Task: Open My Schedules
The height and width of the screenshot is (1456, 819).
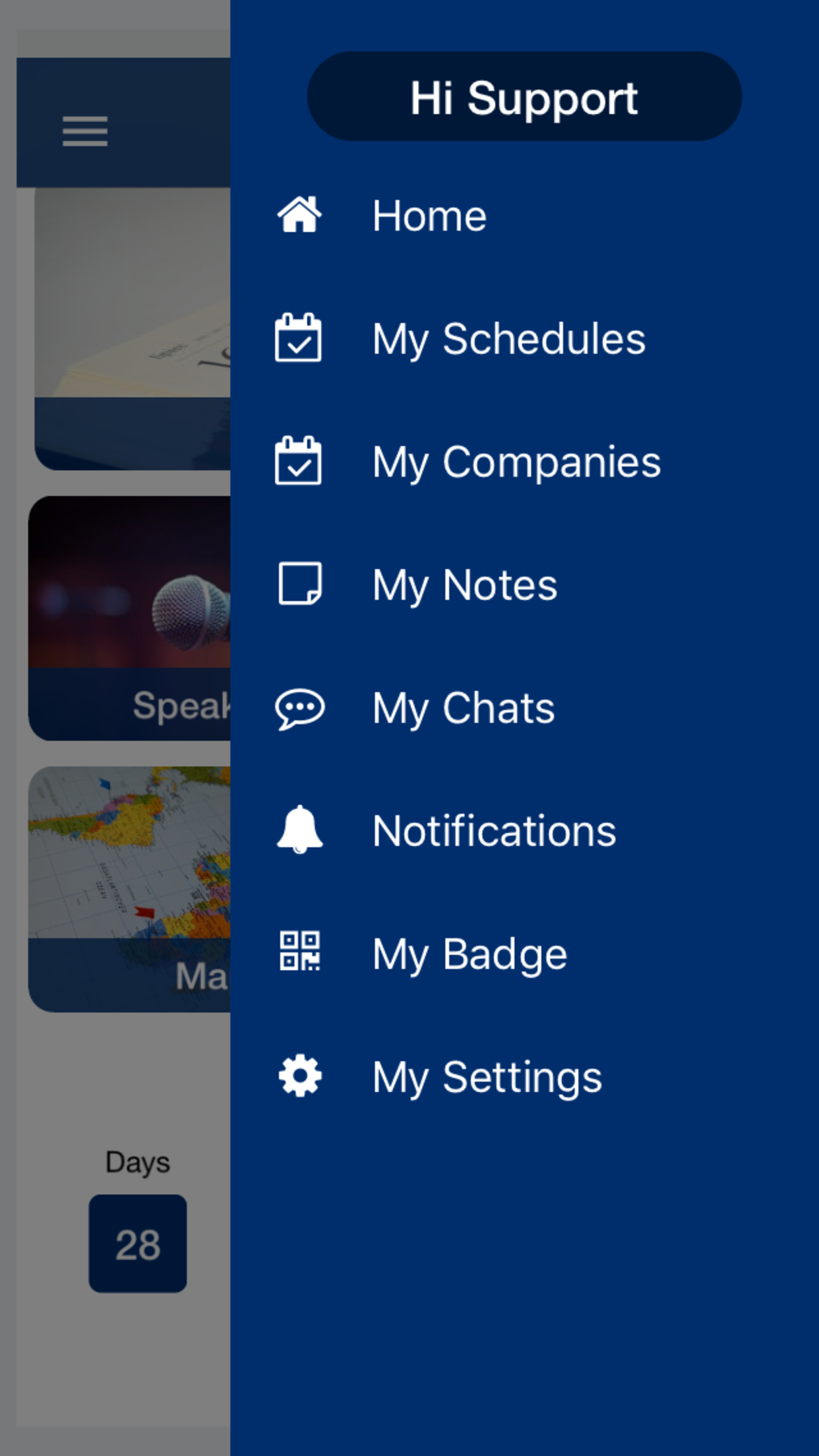Action: [508, 339]
